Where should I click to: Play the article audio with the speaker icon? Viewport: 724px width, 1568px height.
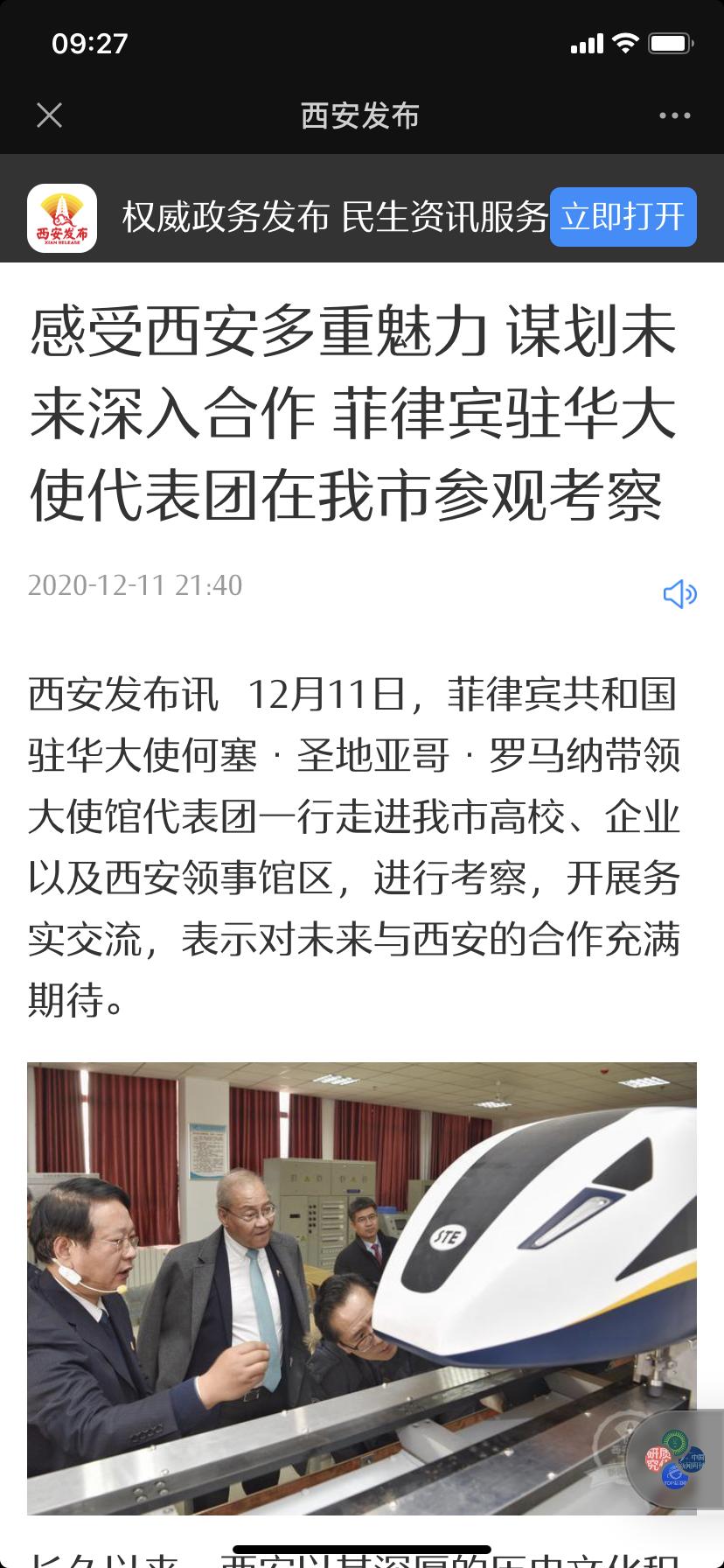(x=679, y=594)
